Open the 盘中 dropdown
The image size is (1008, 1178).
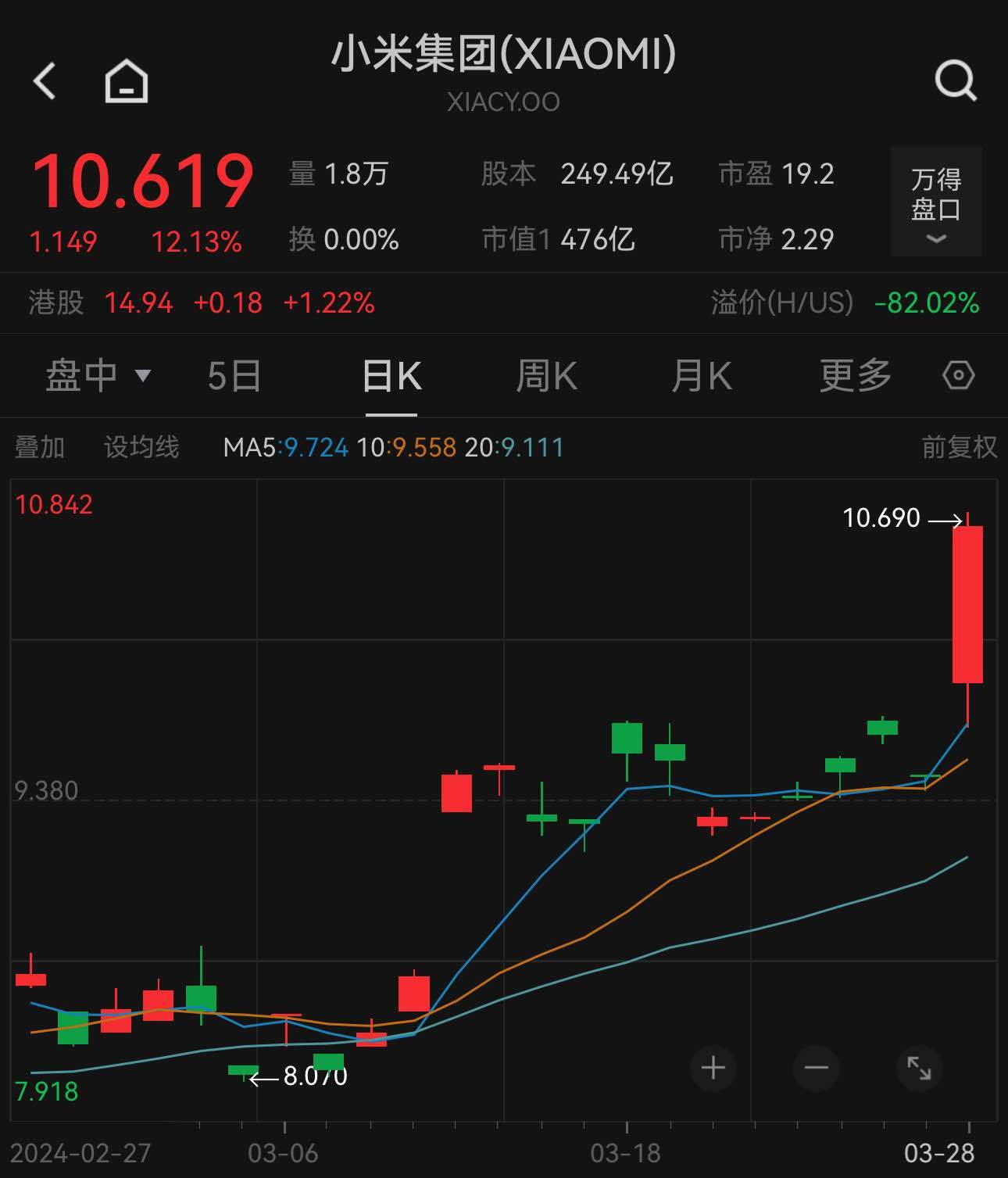click(98, 375)
